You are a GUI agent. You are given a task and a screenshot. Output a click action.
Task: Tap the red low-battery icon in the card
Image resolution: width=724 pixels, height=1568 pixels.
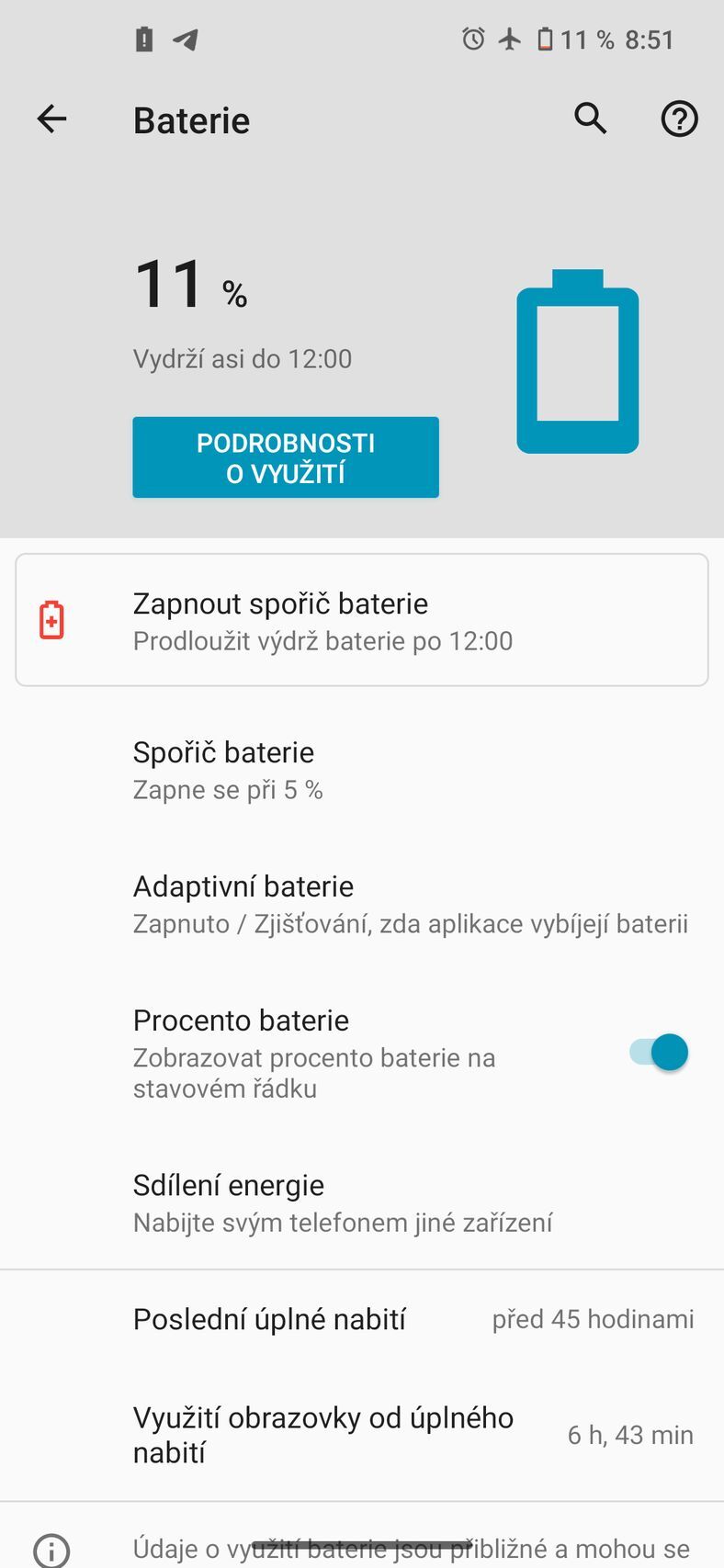[x=53, y=619]
